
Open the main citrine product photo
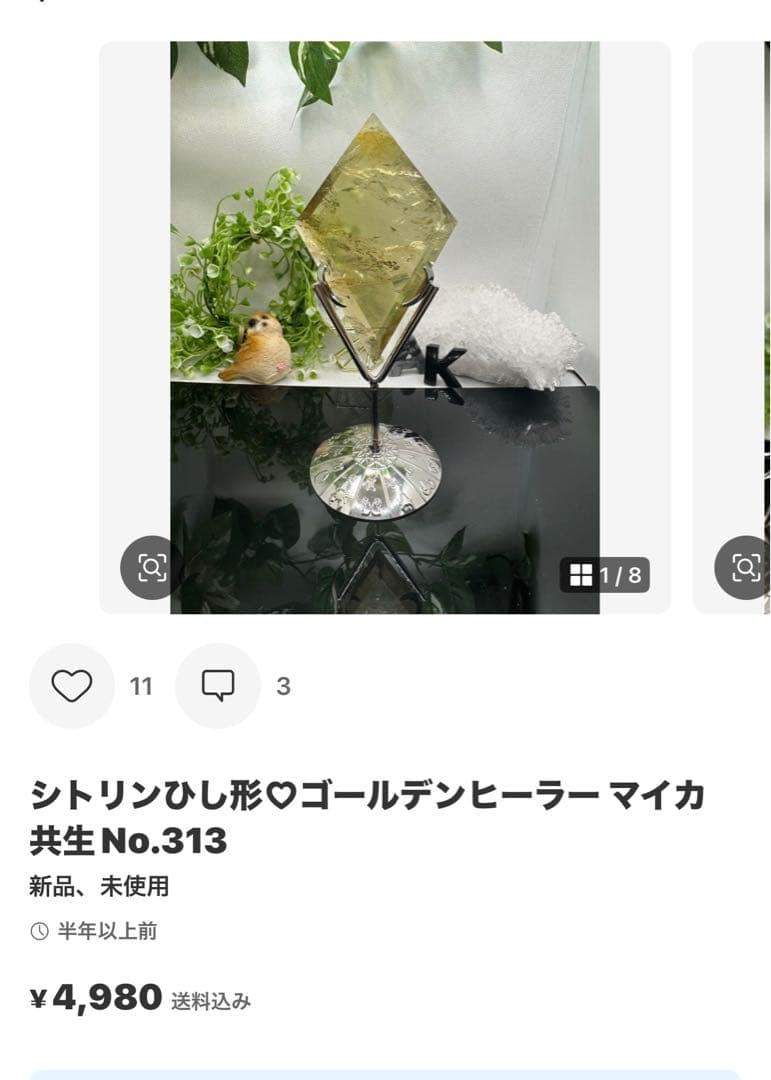[x=385, y=320]
